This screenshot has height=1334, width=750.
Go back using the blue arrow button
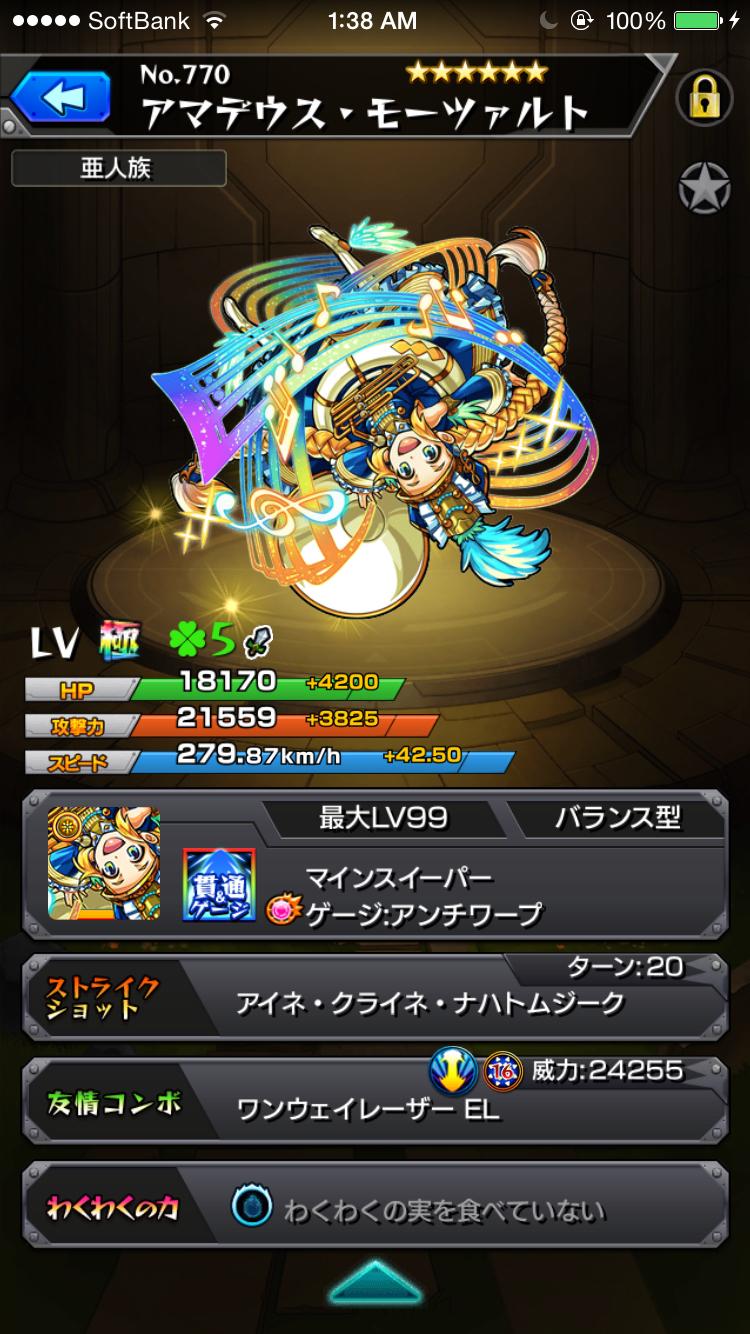62,98
